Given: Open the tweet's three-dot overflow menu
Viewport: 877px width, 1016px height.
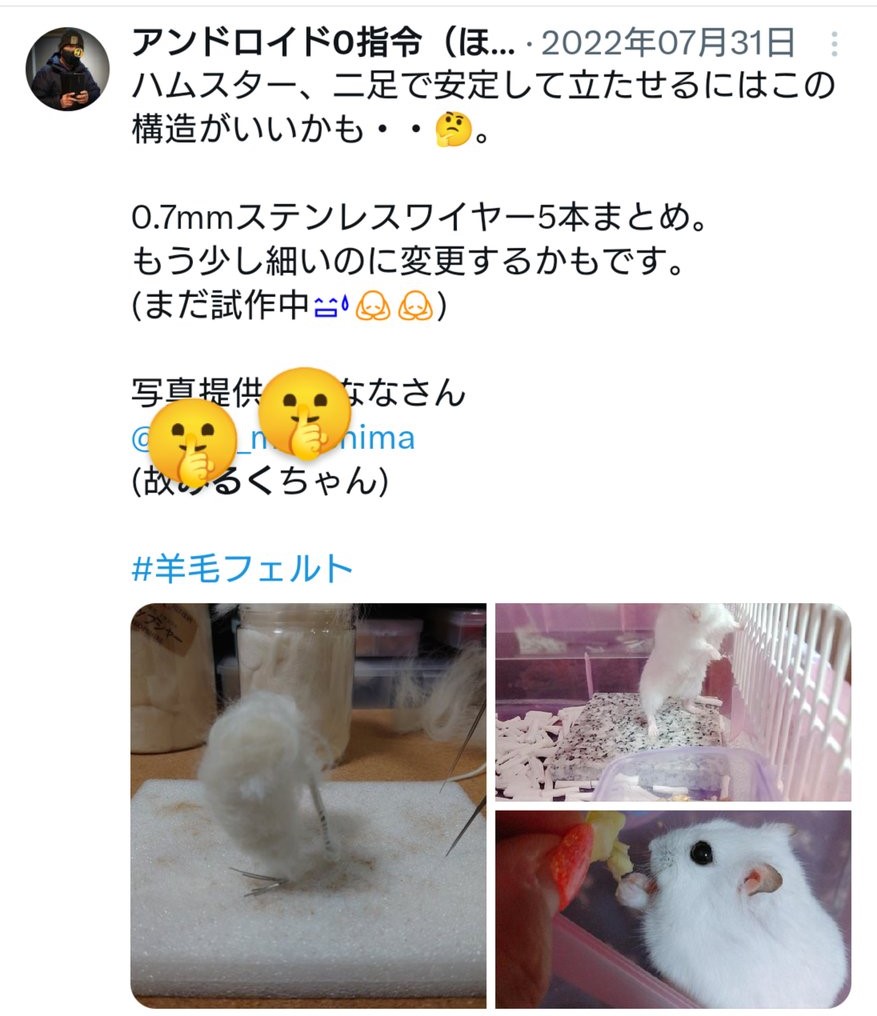Looking at the screenshot, I should (836, 44).
